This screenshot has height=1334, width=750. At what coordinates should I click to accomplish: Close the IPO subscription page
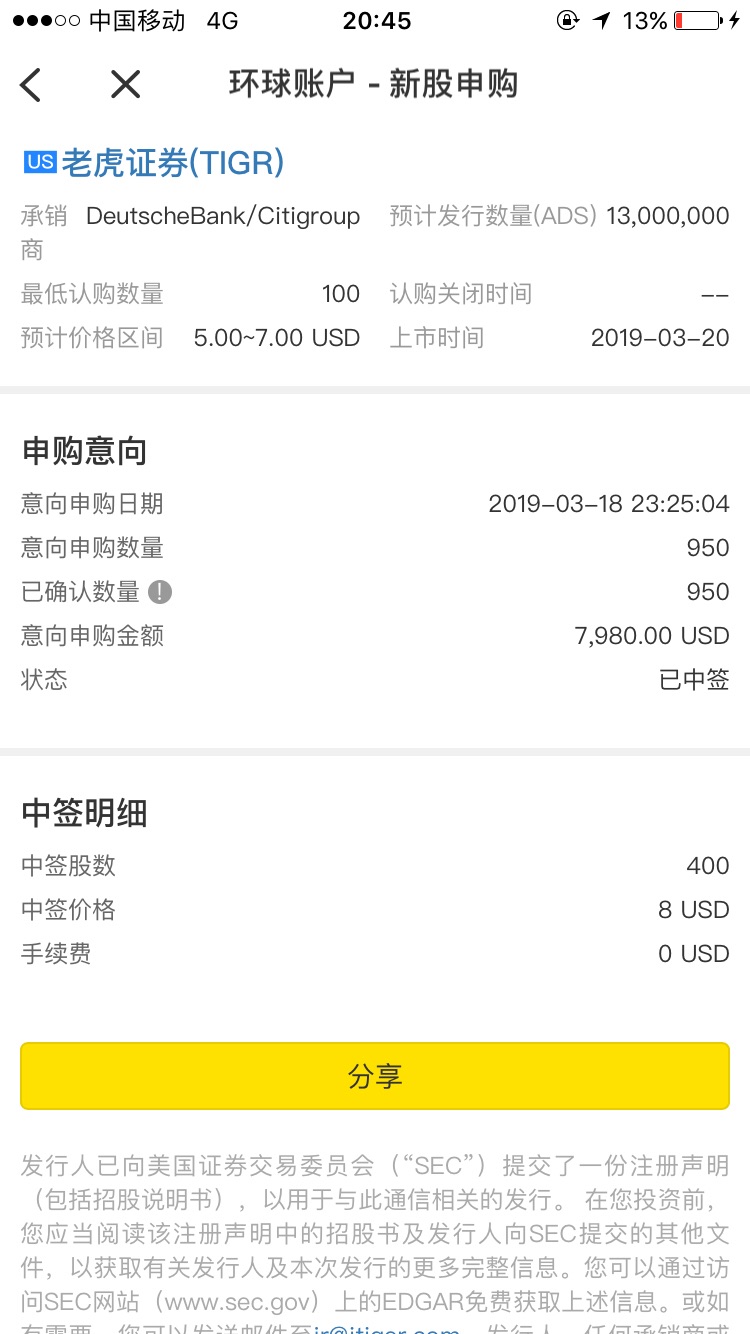click(125, 85)
